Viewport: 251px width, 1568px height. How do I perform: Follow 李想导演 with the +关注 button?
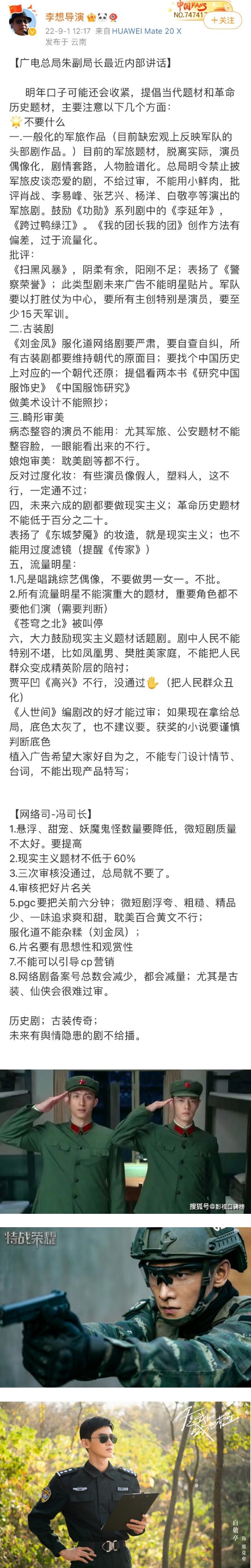click(x=222, y=20)
